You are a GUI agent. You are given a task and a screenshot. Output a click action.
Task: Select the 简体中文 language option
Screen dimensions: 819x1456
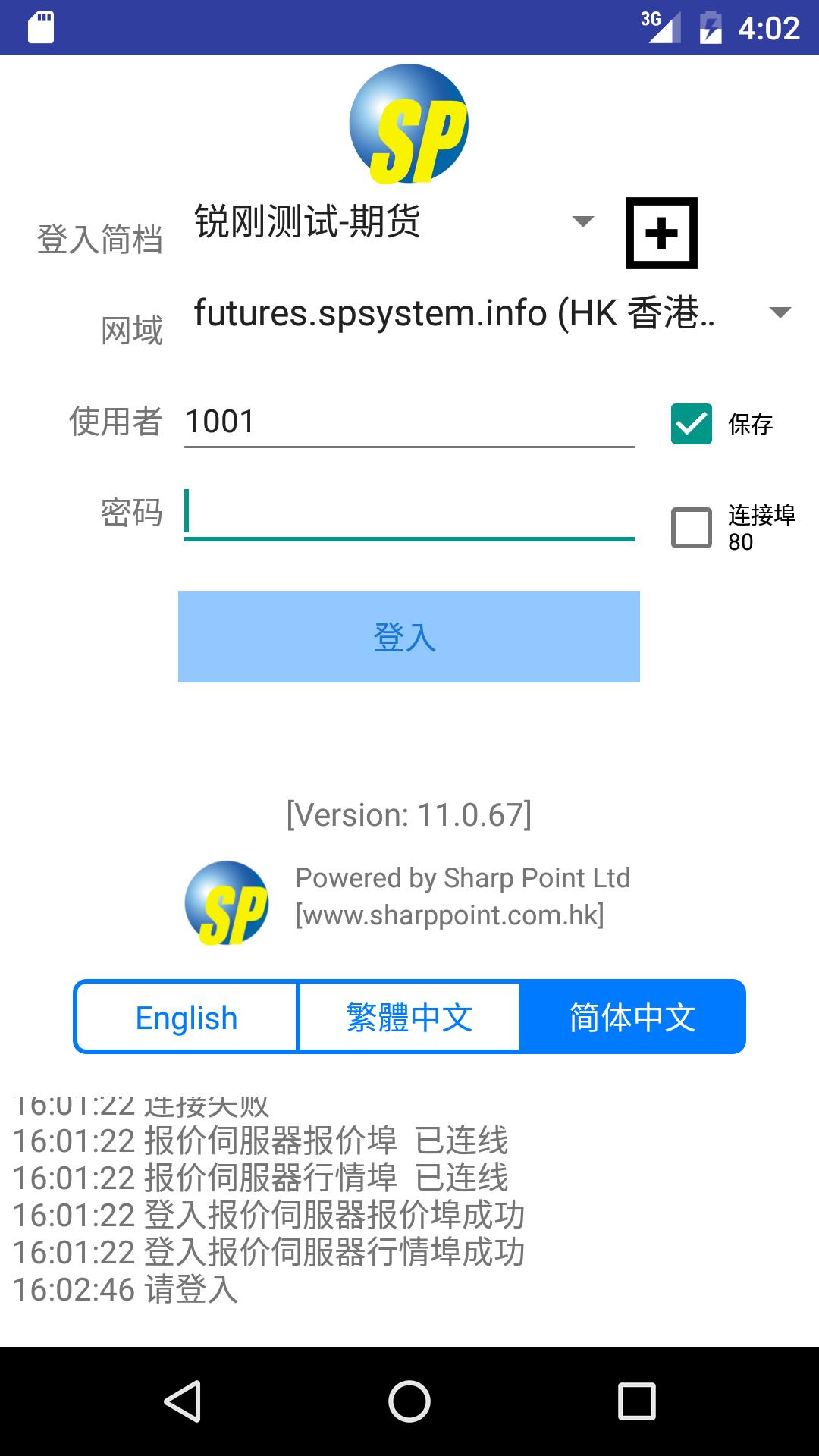(x=632, y=1017)
